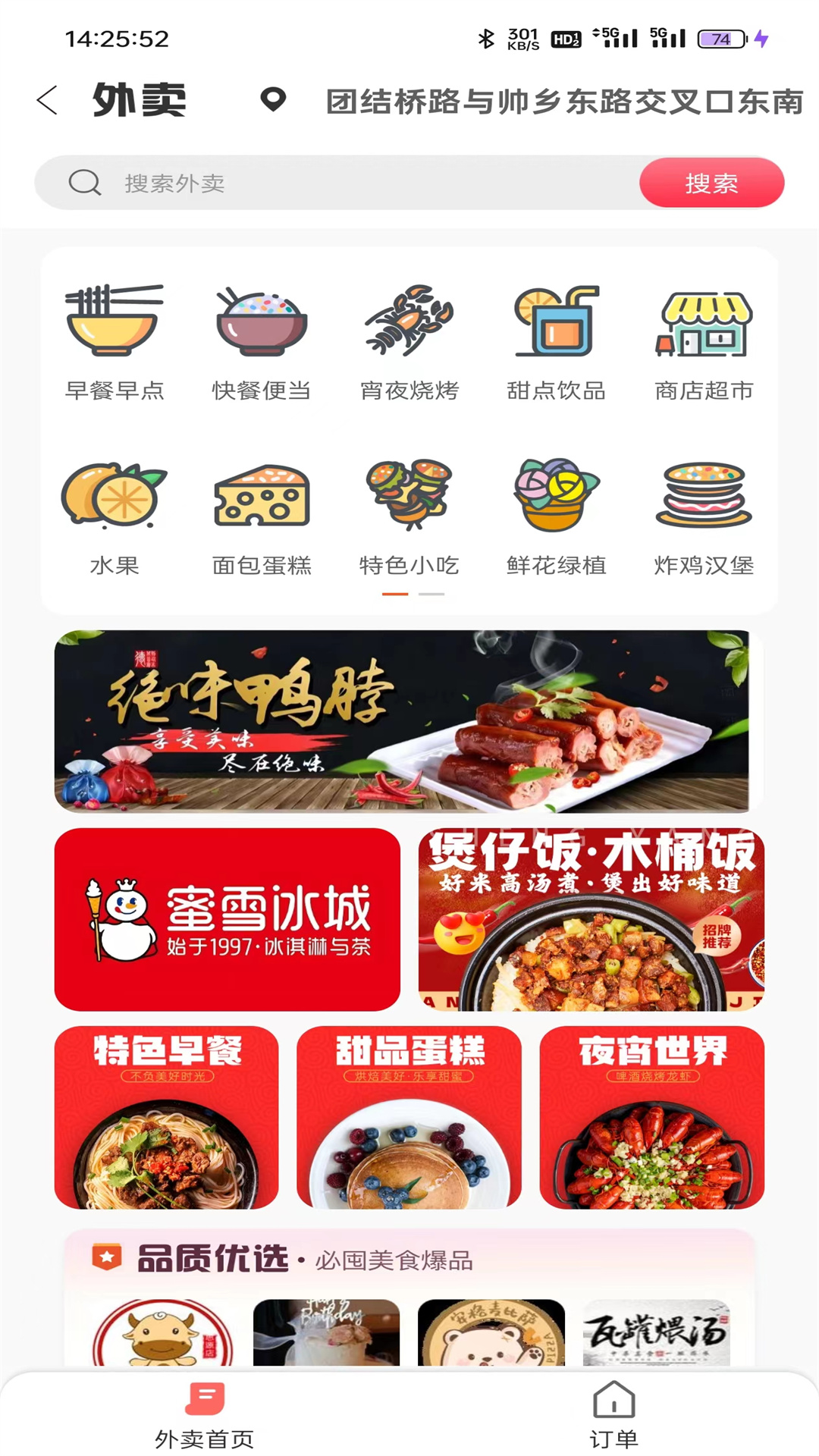Browse the 宵夜烧烤 category
This screenshot has width=819, height=1456.
[409, 342]
